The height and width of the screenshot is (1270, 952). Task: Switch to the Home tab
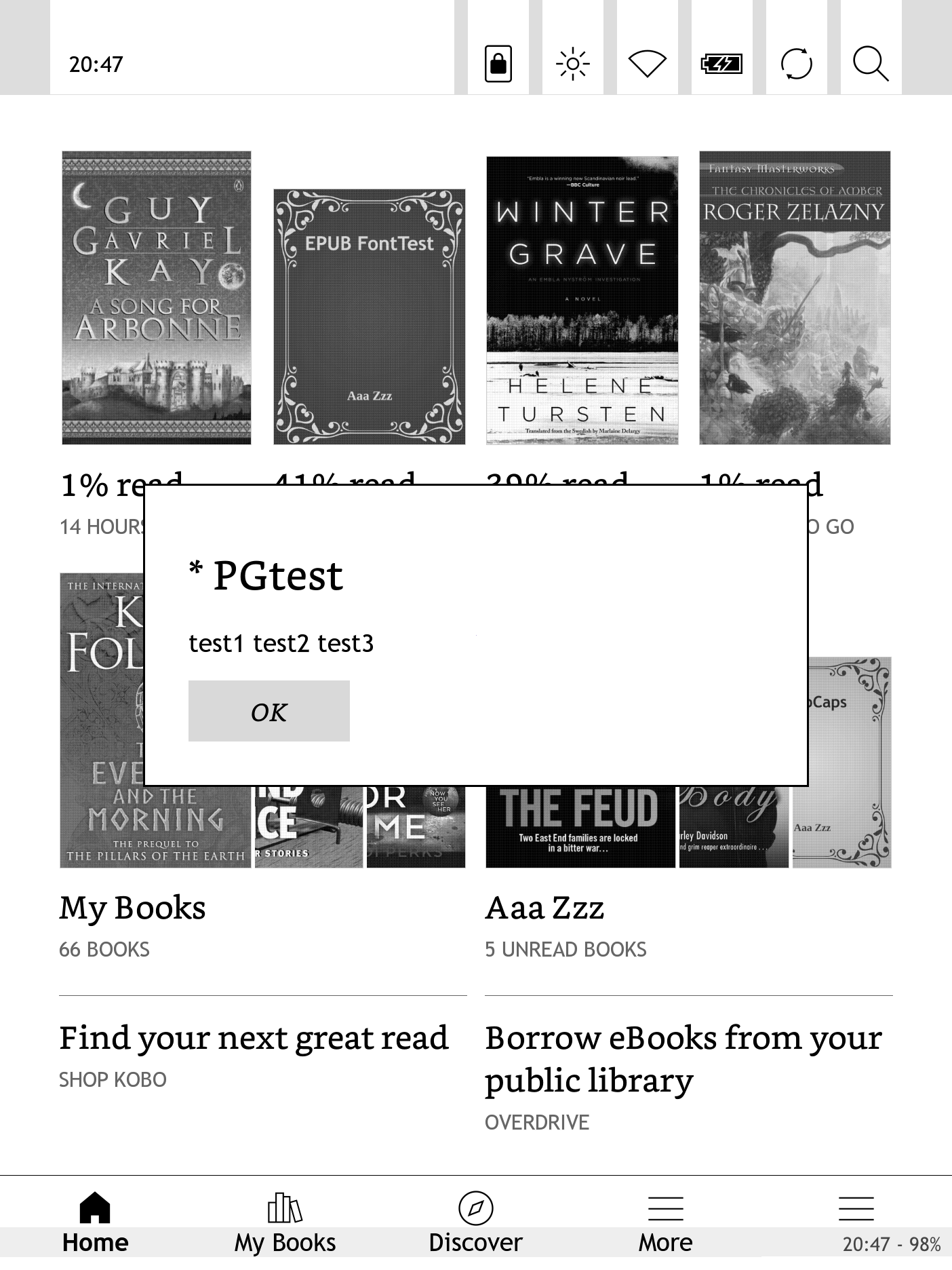95,1223
